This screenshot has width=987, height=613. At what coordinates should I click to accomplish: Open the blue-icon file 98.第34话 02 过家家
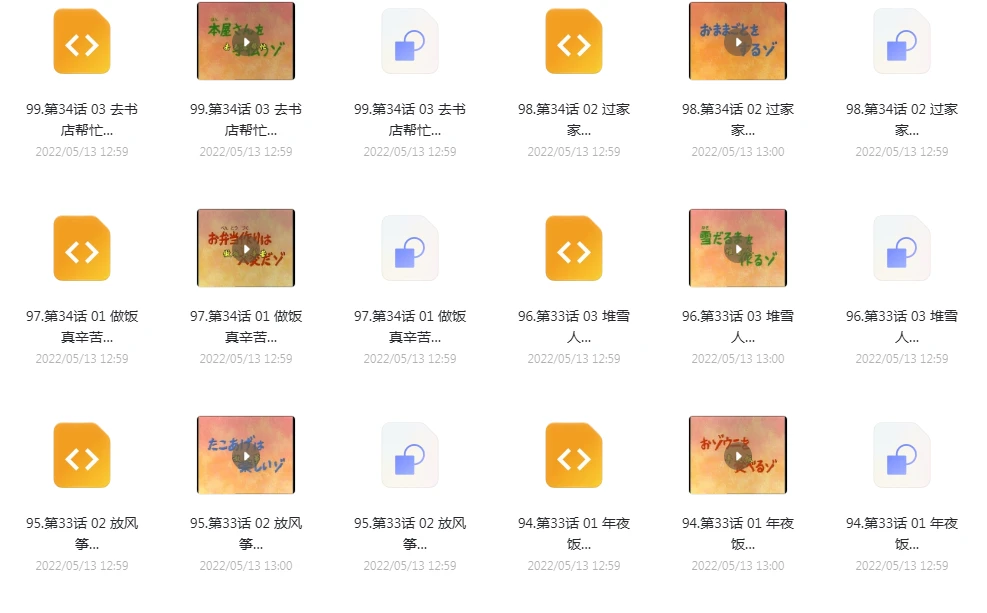[x=902, y=42]
